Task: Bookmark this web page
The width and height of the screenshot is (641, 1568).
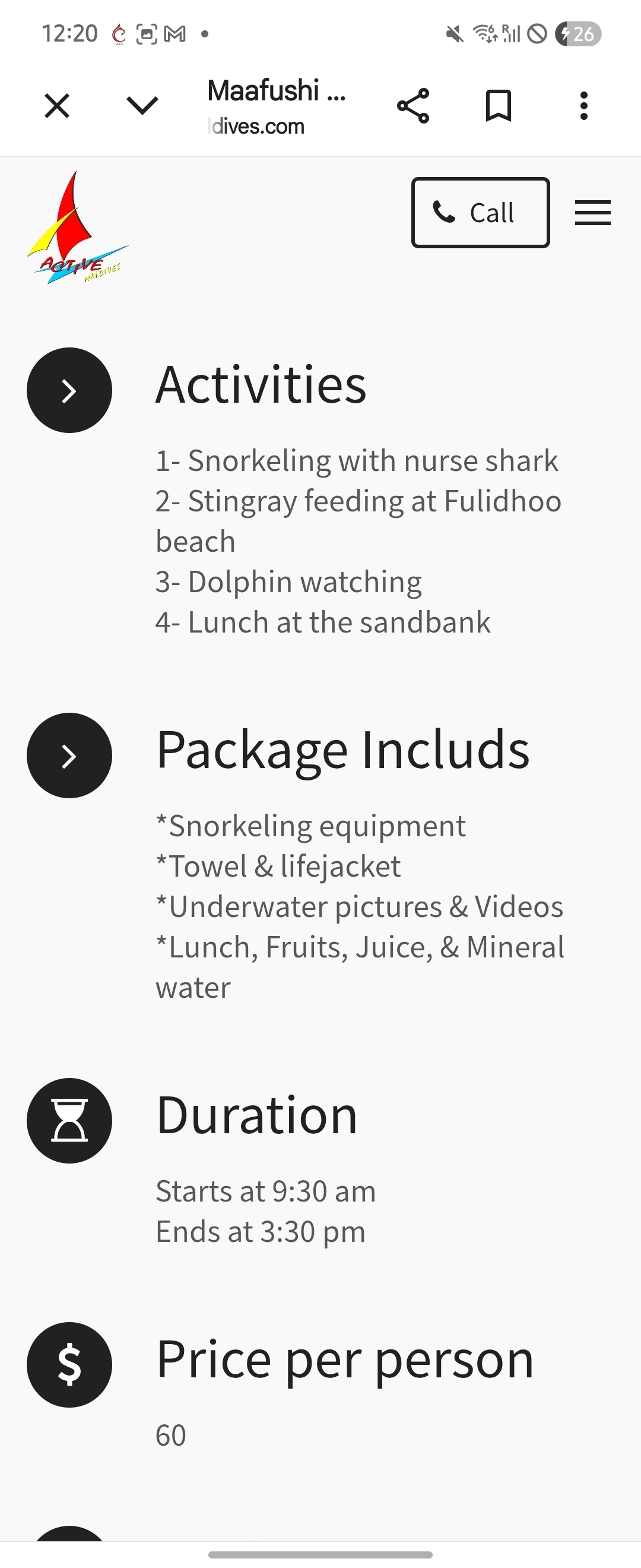Action: click(499, 106)
